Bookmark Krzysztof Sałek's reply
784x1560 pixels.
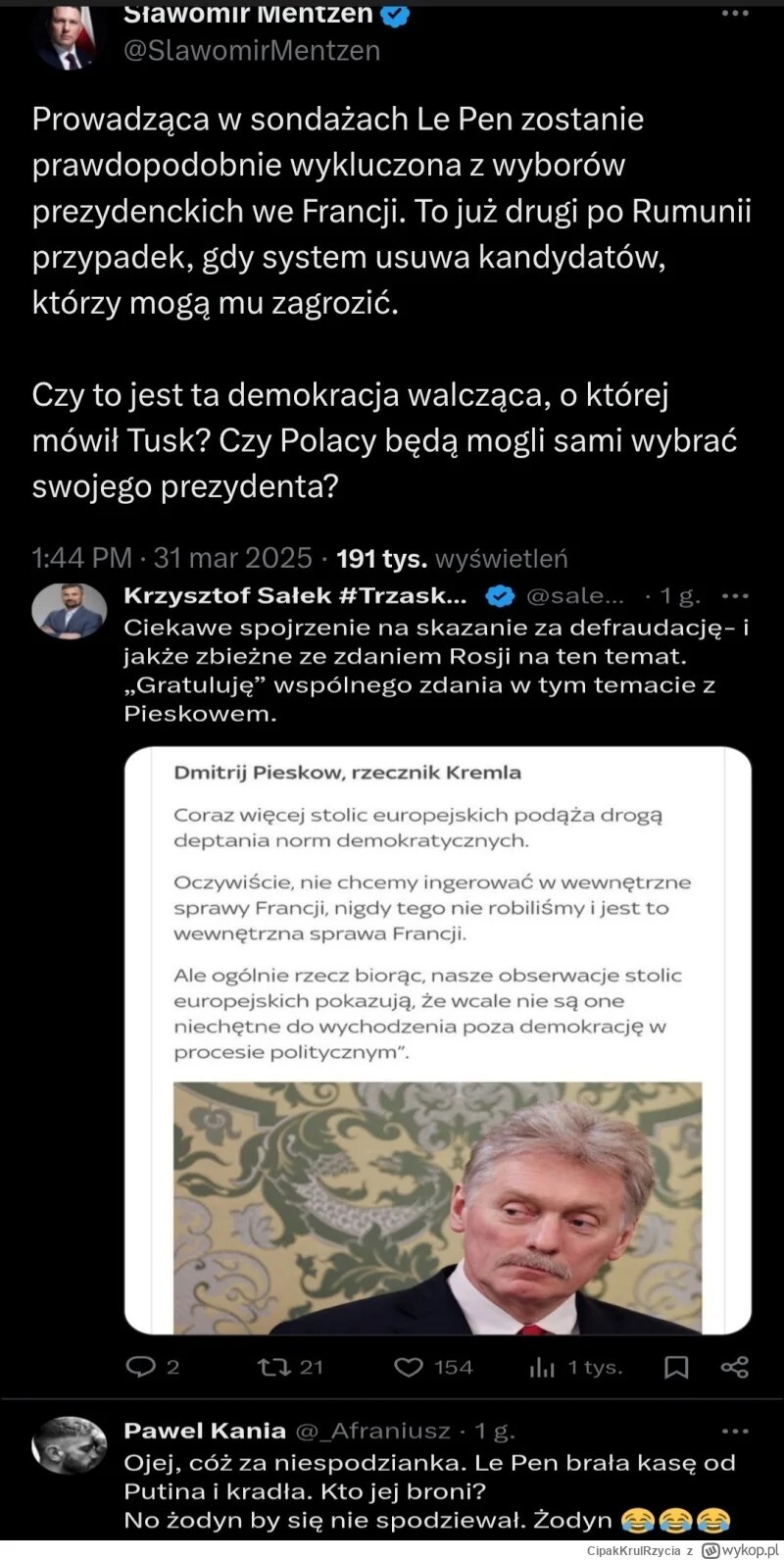pyautogui.click(x=676, y=1367)
